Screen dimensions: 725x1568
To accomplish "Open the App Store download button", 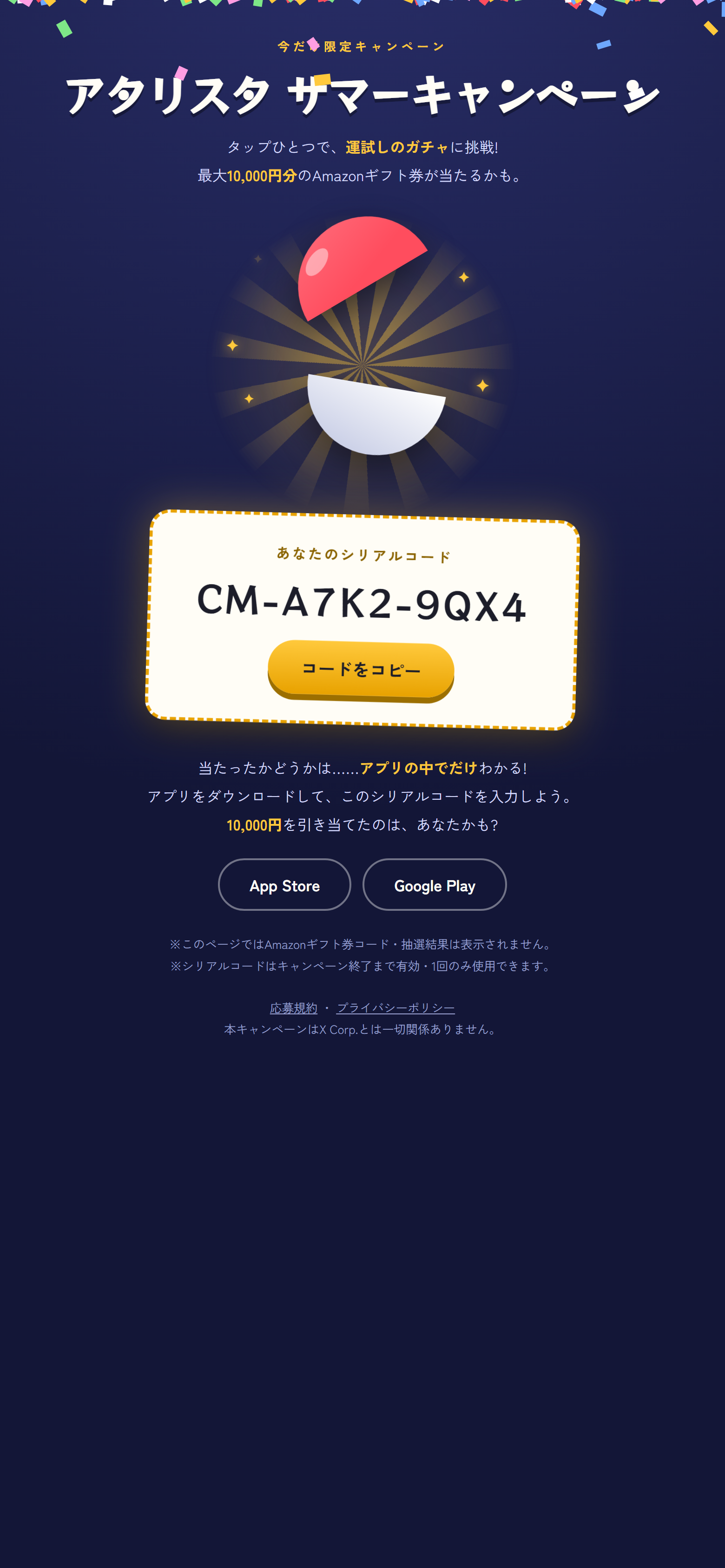I will click(x=284, y=884).
